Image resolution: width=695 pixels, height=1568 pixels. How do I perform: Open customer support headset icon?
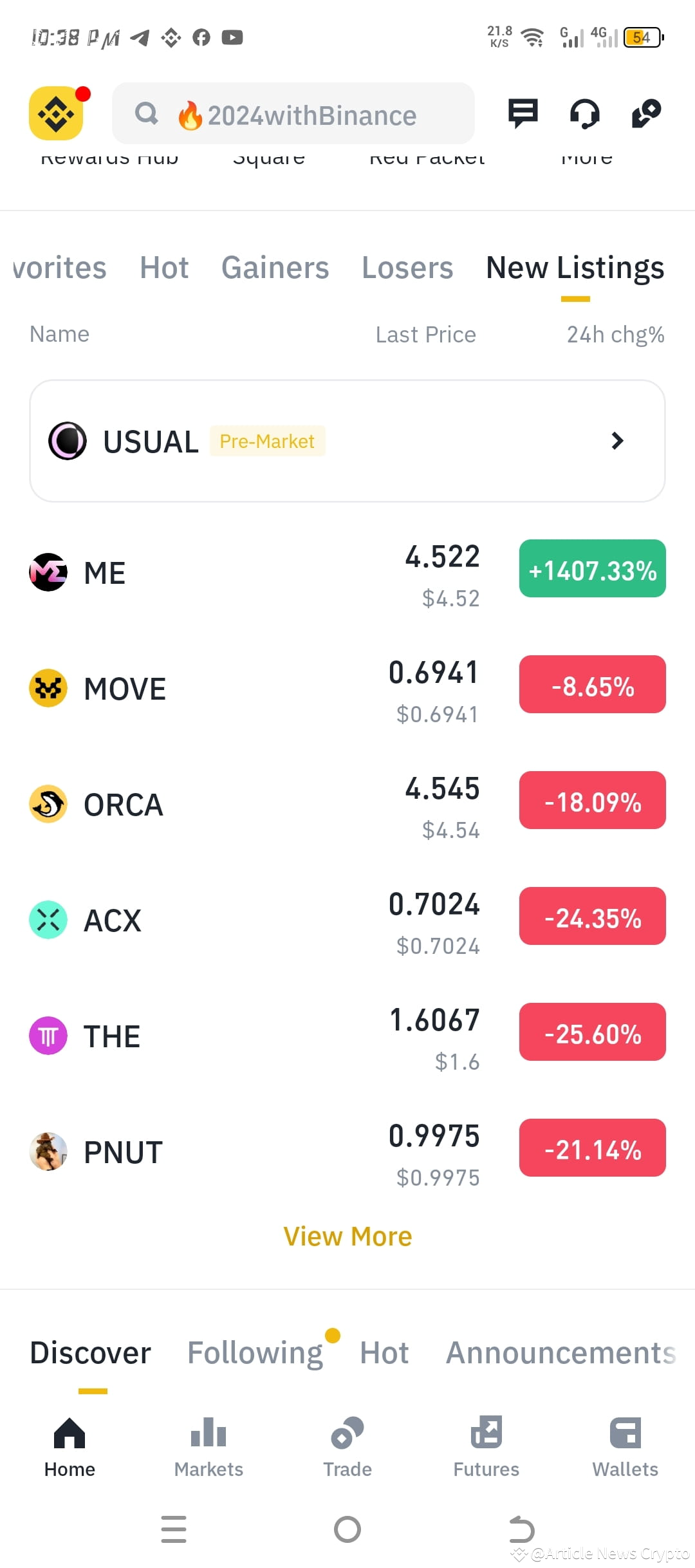pos(584,114)
